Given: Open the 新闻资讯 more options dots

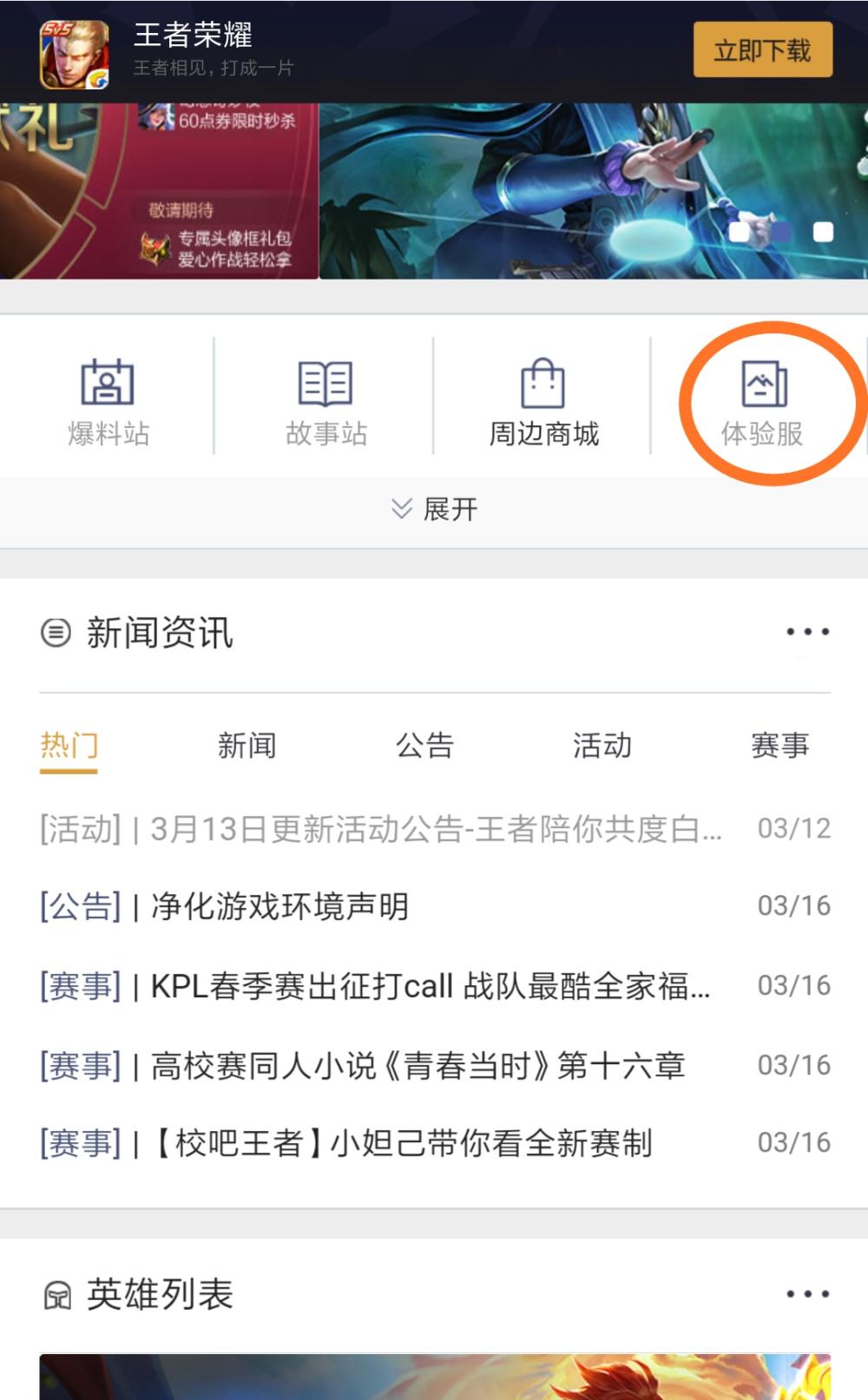Looking at the screenshot, I should (807, 632).
